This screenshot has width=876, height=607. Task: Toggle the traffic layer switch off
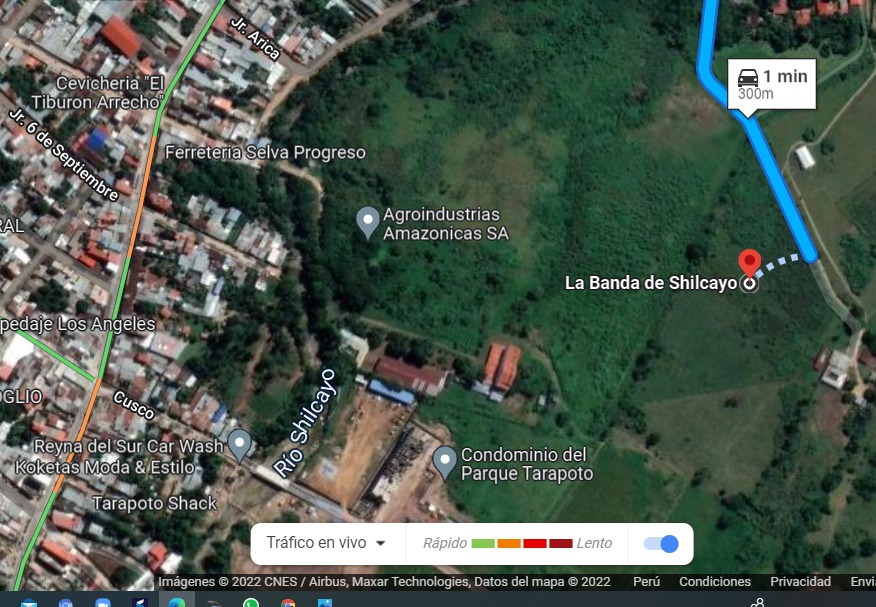point(661,543)
